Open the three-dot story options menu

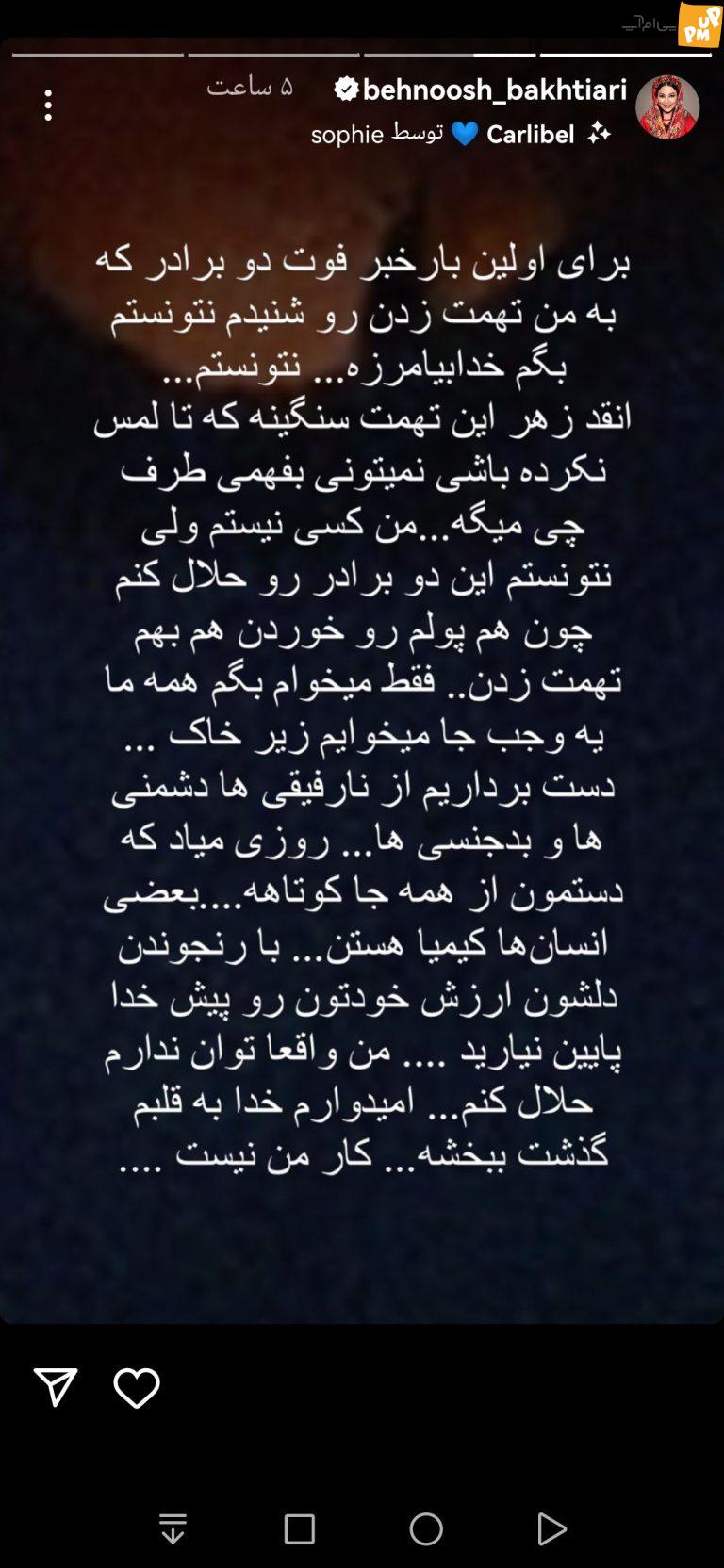pos(48,106)
